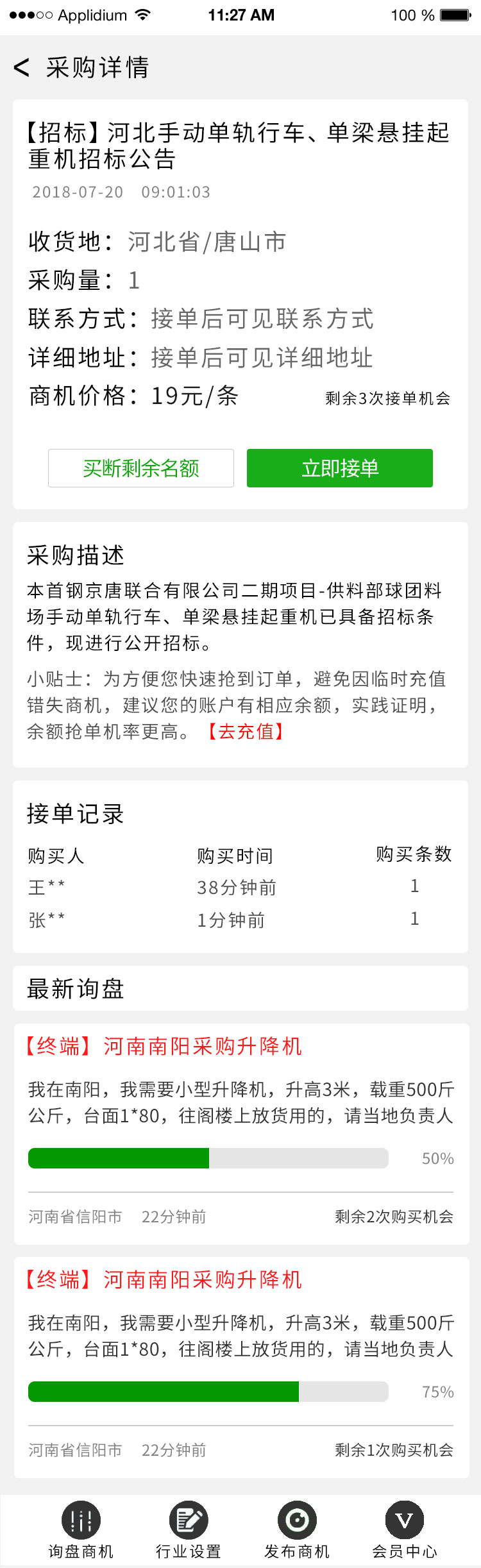This screenshot has height=1568, width=481.
Task: Switch to the 行业设置 tab
Action: (x=189, y=1531)
